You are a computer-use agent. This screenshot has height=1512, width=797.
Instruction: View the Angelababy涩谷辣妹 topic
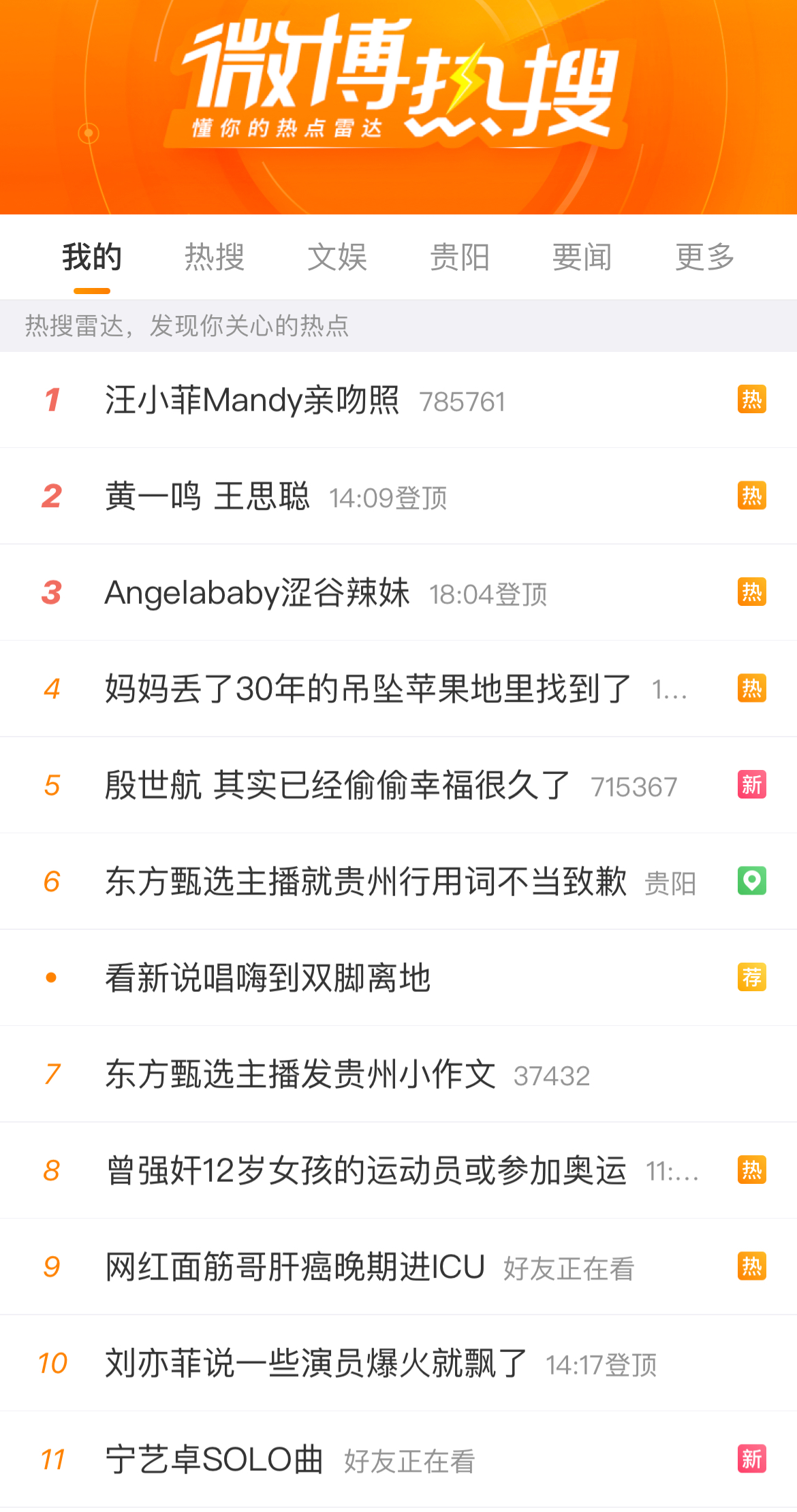tap(257, 593)
